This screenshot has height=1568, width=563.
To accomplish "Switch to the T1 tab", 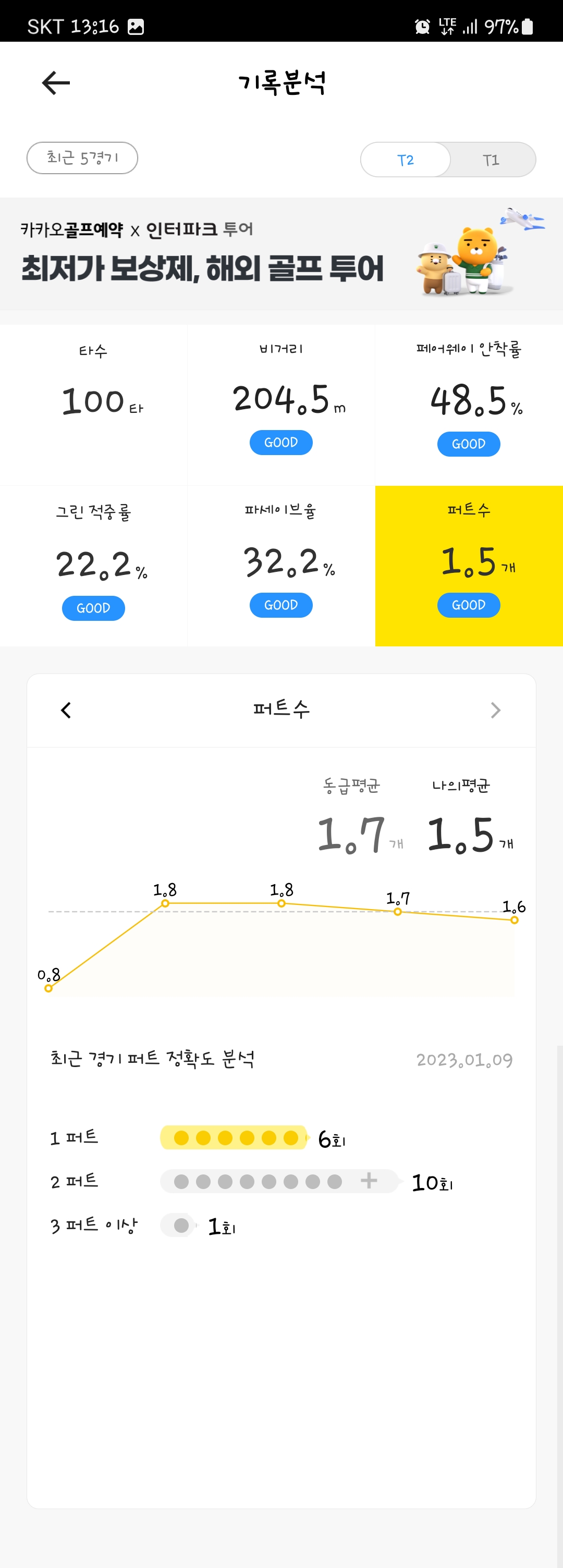I will tap(491, 160).
